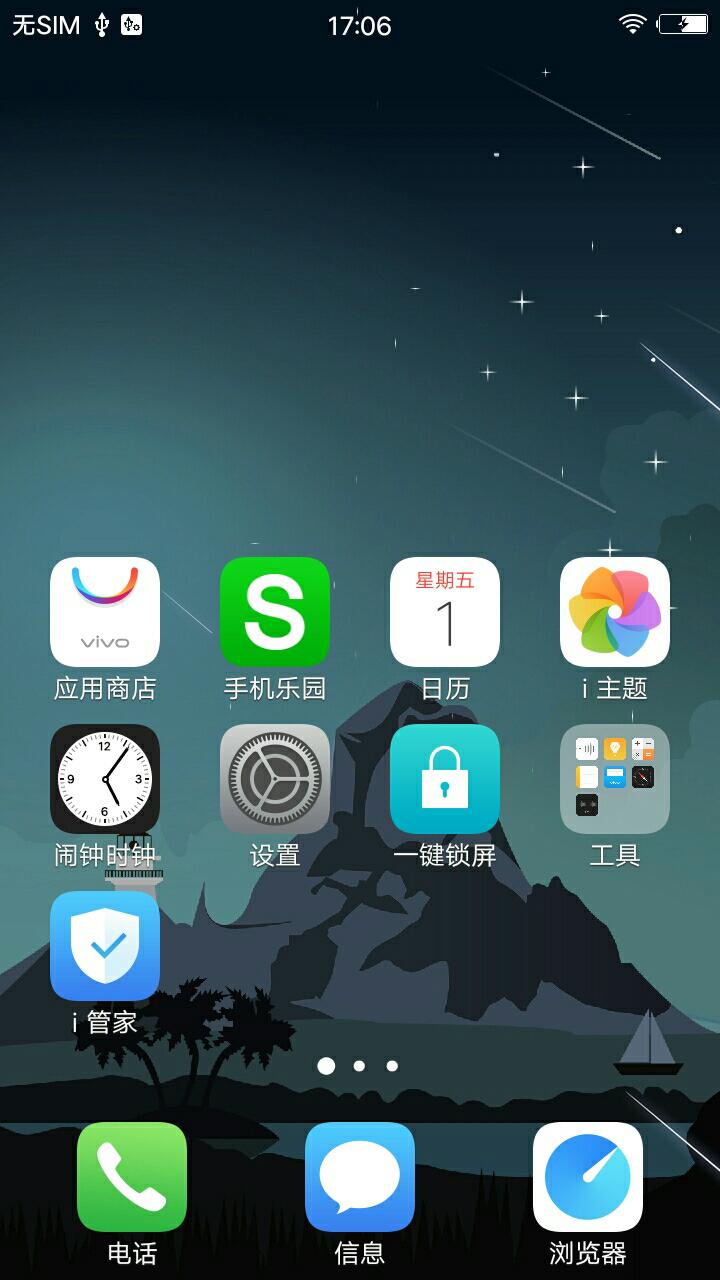Open the 日历 calendar app
This screenshot has height=1280, width=720.
445,612
